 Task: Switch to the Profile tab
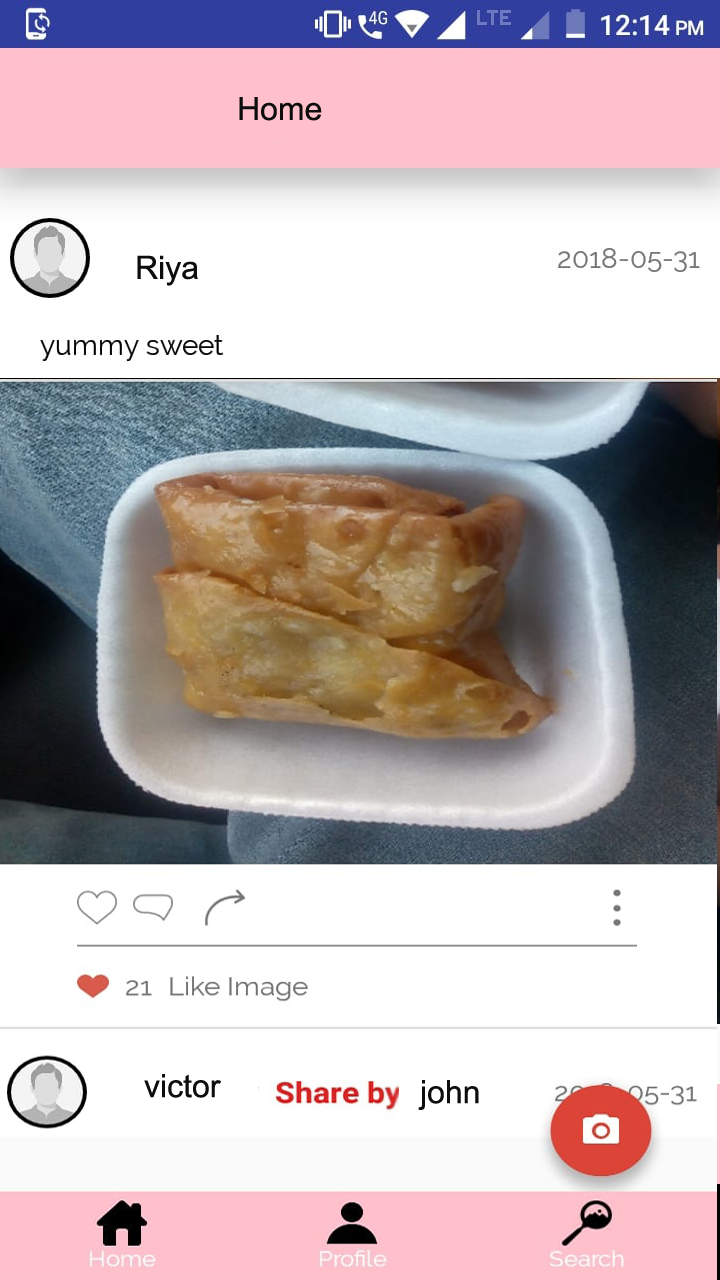[x=352, y=1236]
